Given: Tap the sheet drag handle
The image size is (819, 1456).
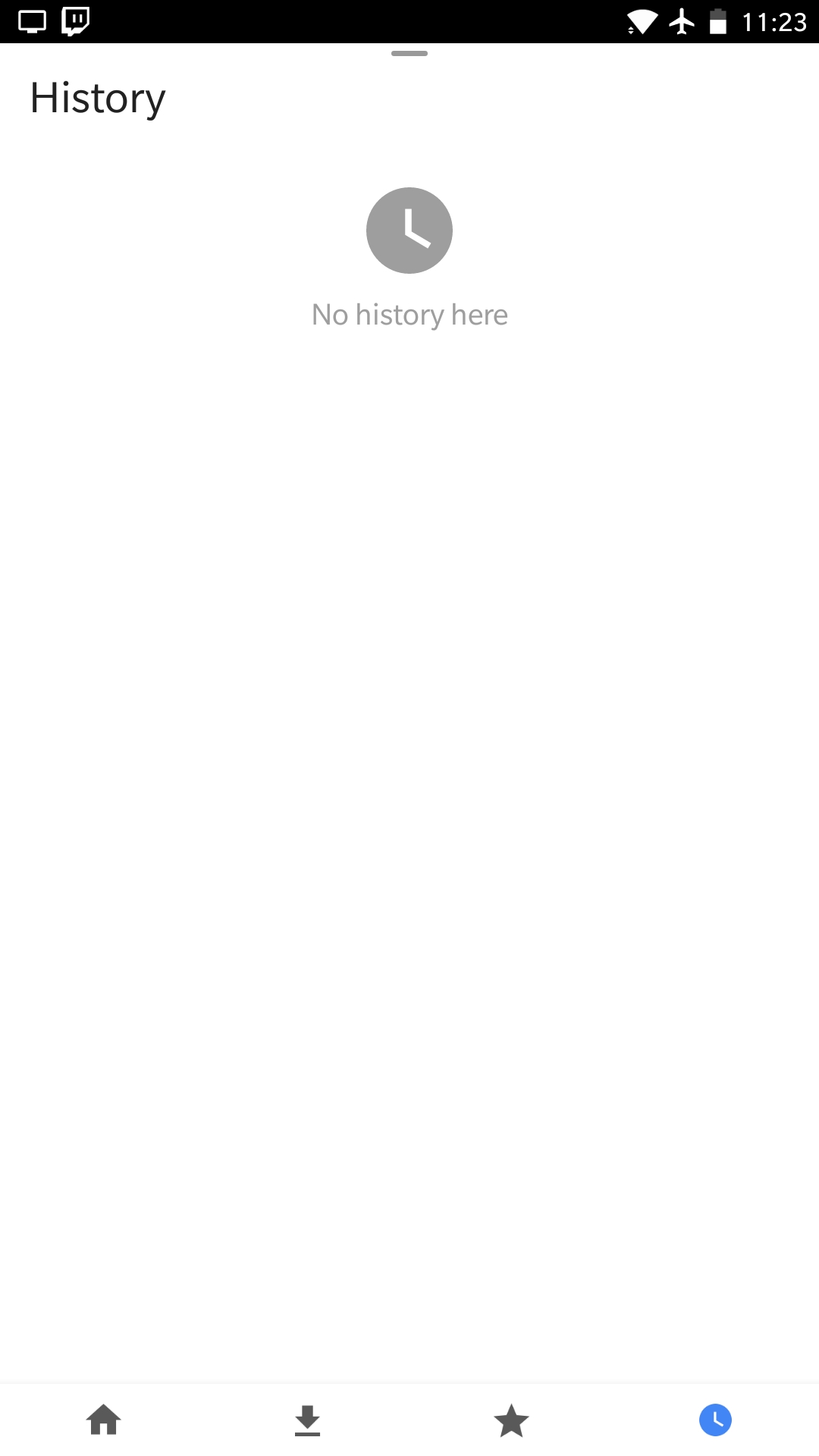Looking at the screenshot, I should [x=409, y=53].
